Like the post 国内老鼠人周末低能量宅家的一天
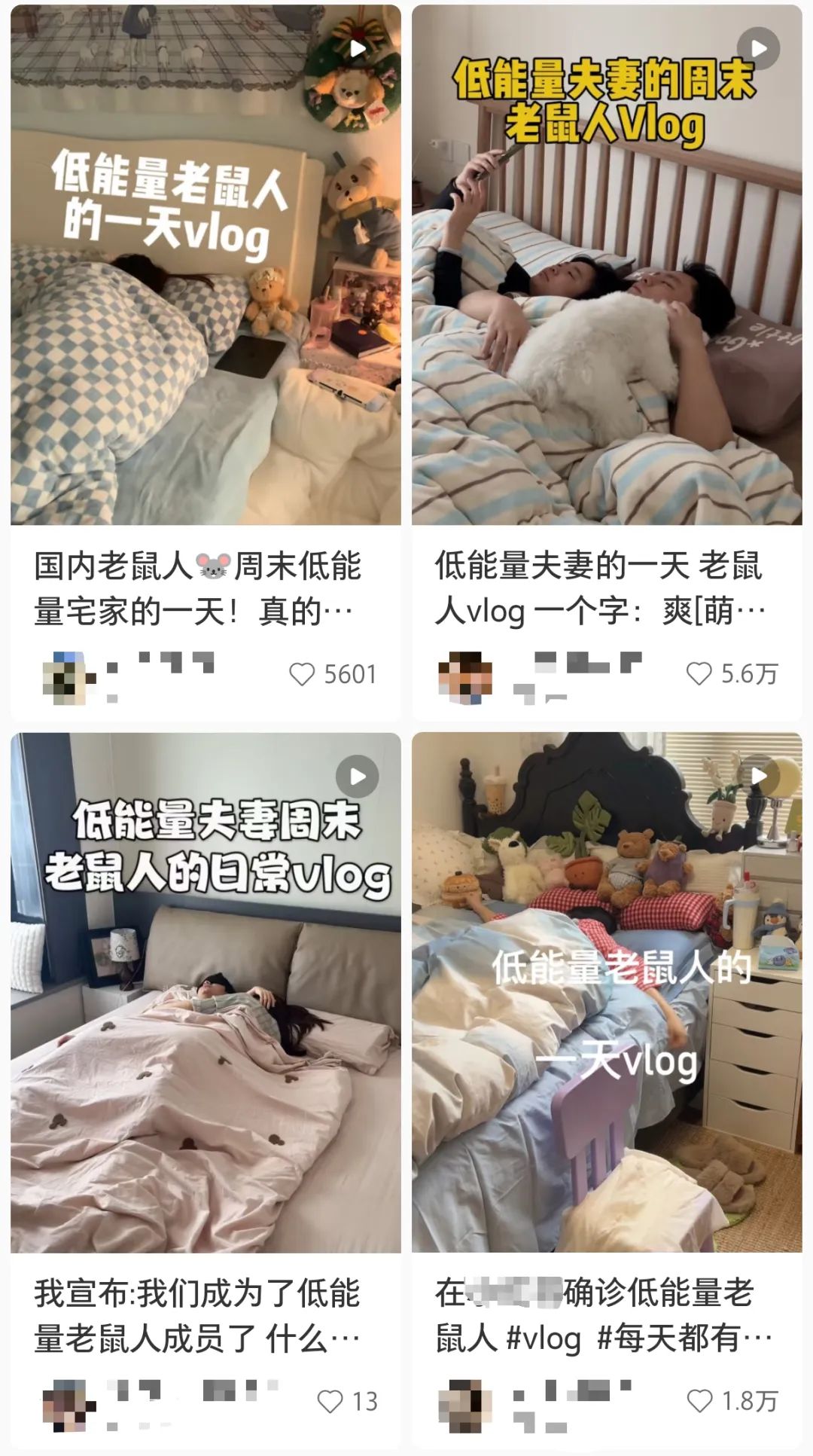The height and width of the screenshot is (1456, 813). (303, 674)
